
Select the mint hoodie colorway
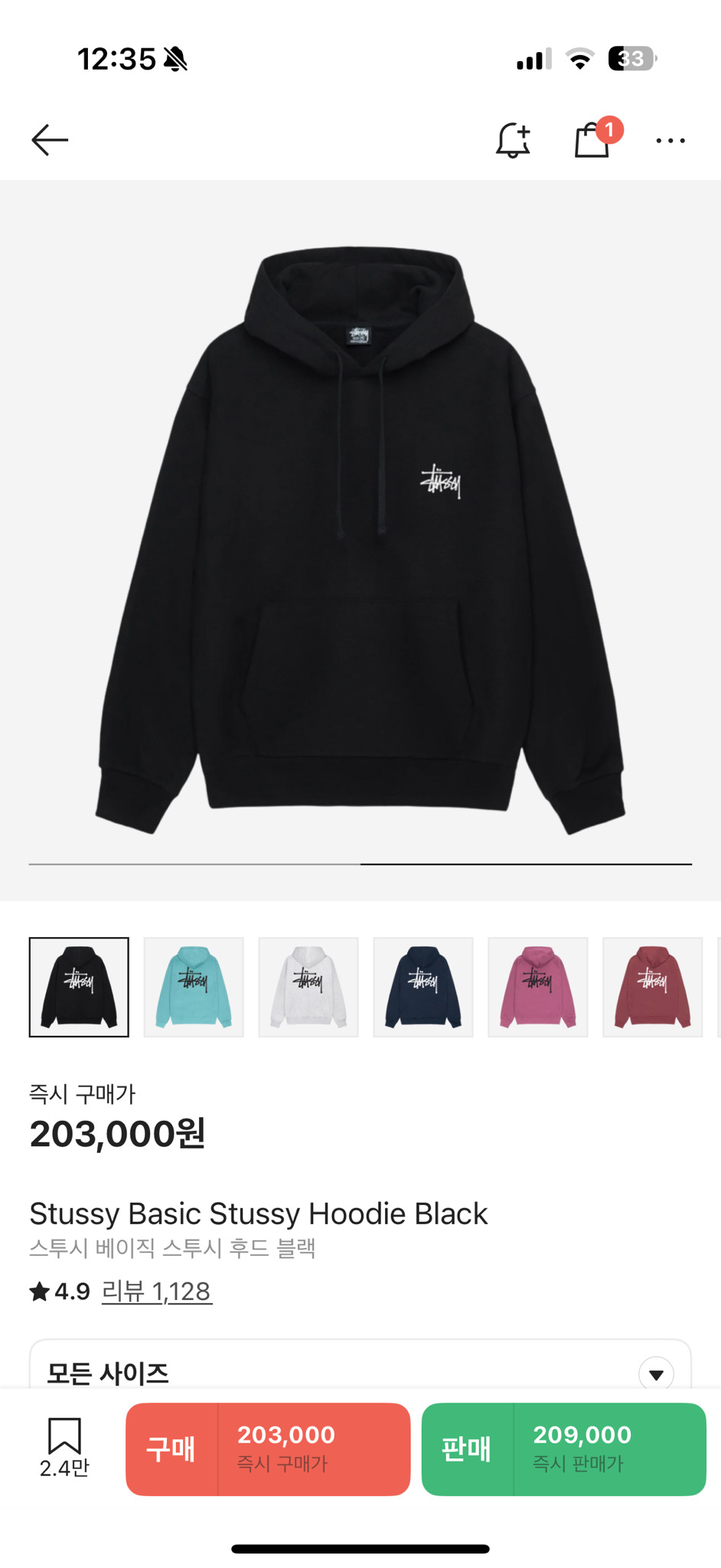pos(194,987)
